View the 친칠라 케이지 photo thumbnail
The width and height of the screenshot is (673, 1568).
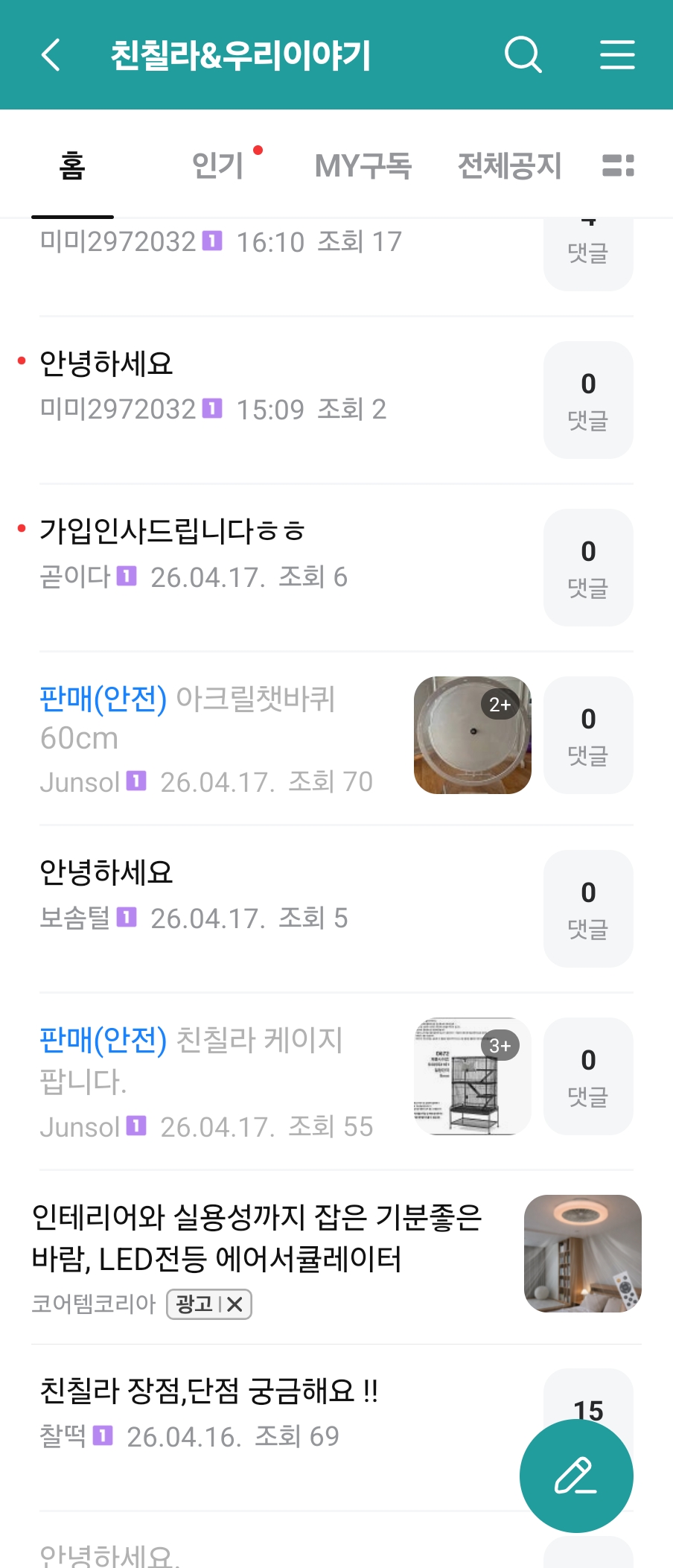[x=473, y=1076]
